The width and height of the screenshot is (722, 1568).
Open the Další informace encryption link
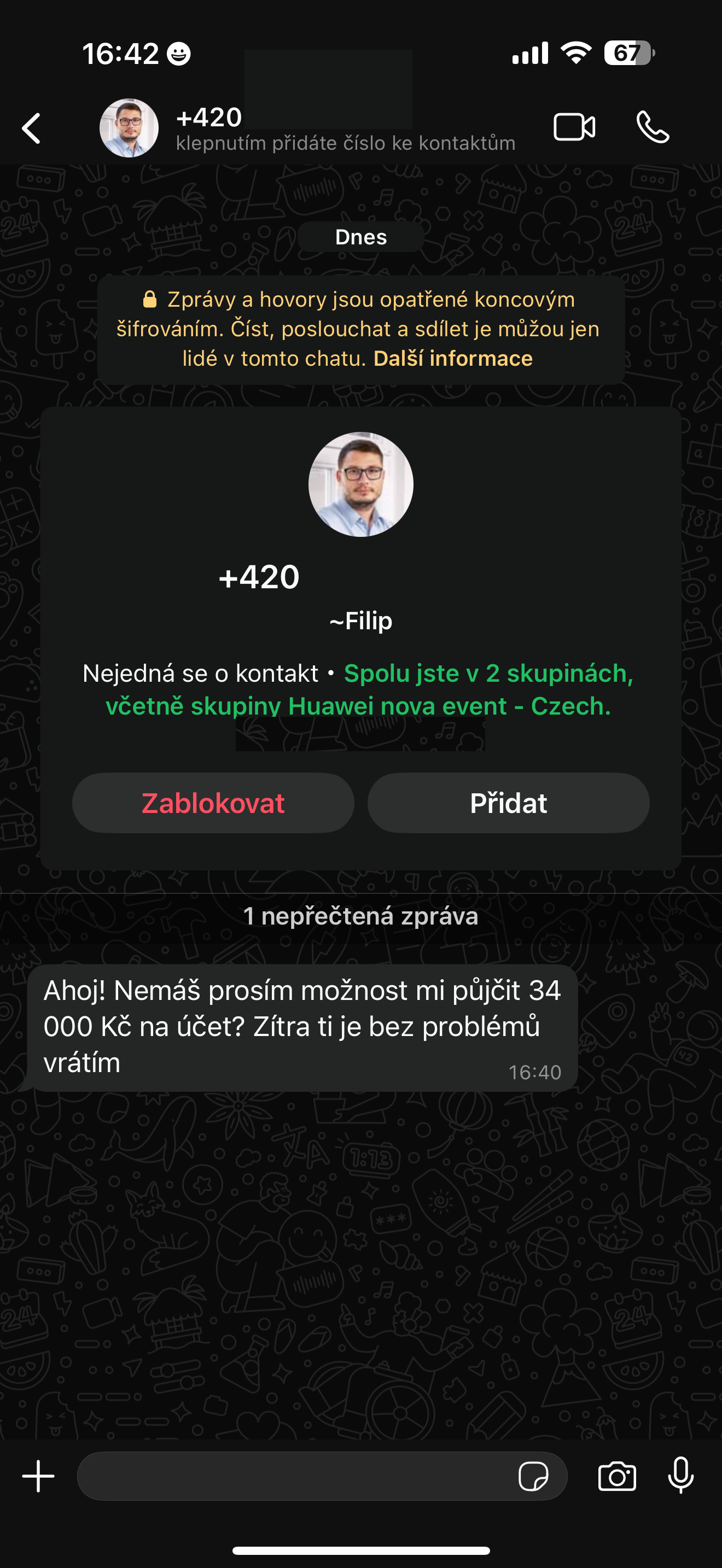pyautogui.click(x=453, y=359)
